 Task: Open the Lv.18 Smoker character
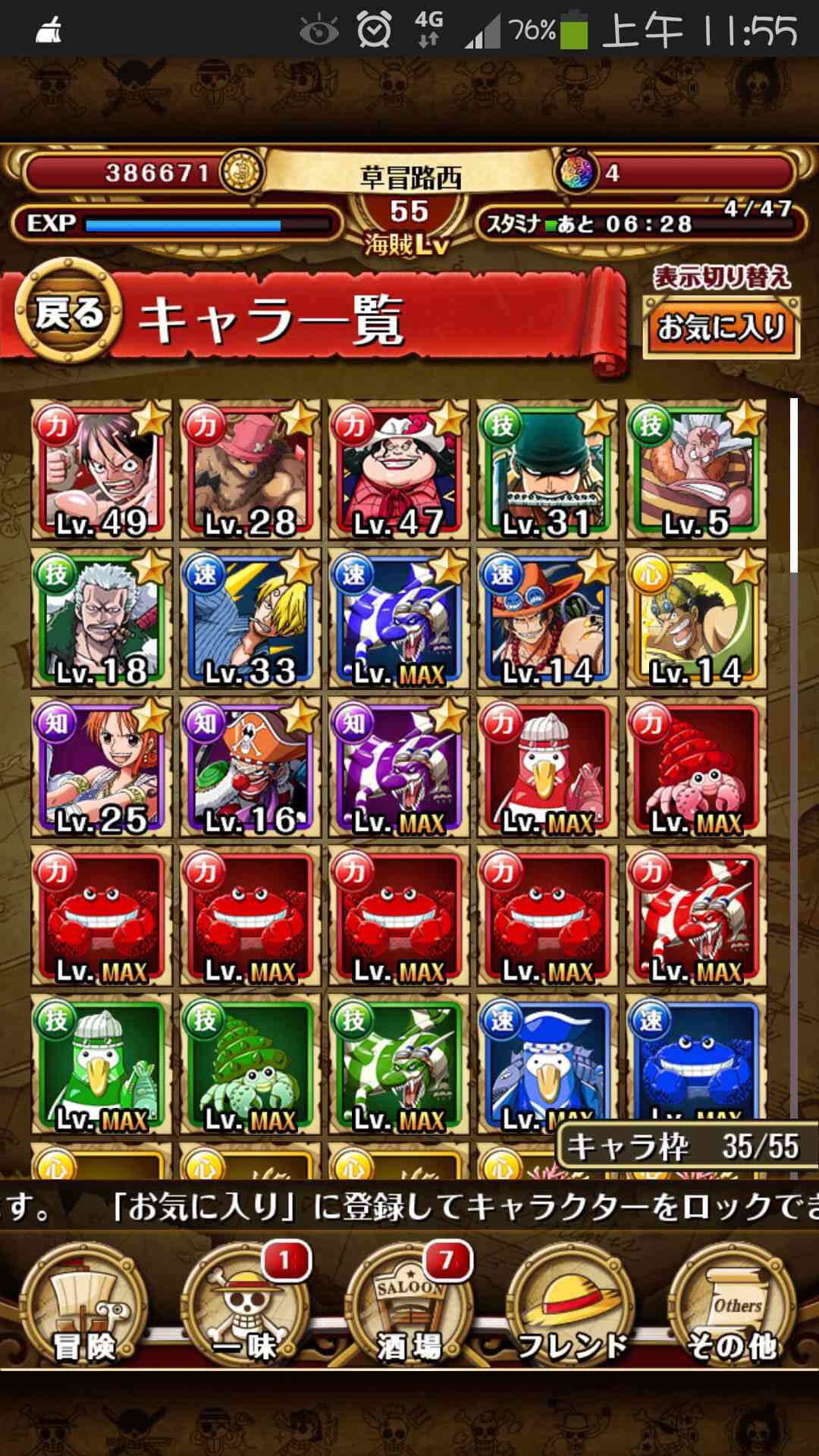click(102, 619)
